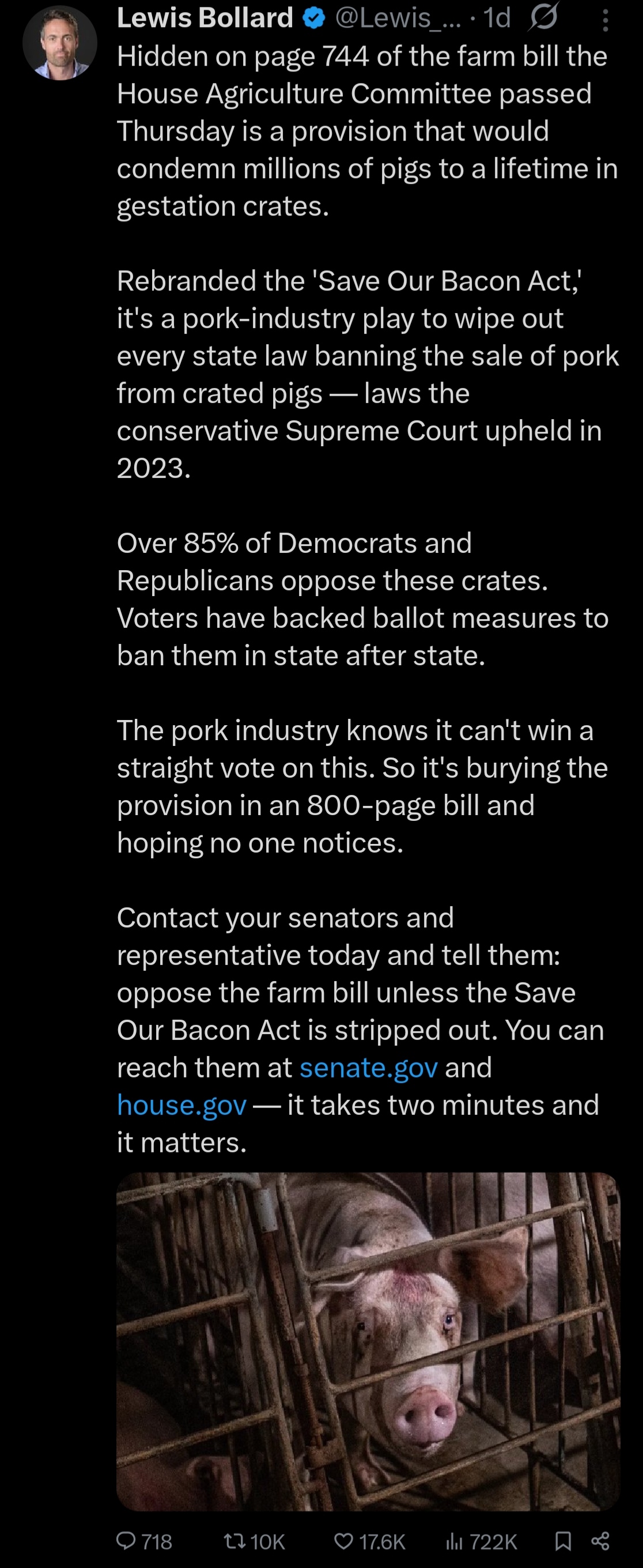The height and width of the screenshot is (1568, 643).
Task: View the 722K post analytics
Action: 481,1541
